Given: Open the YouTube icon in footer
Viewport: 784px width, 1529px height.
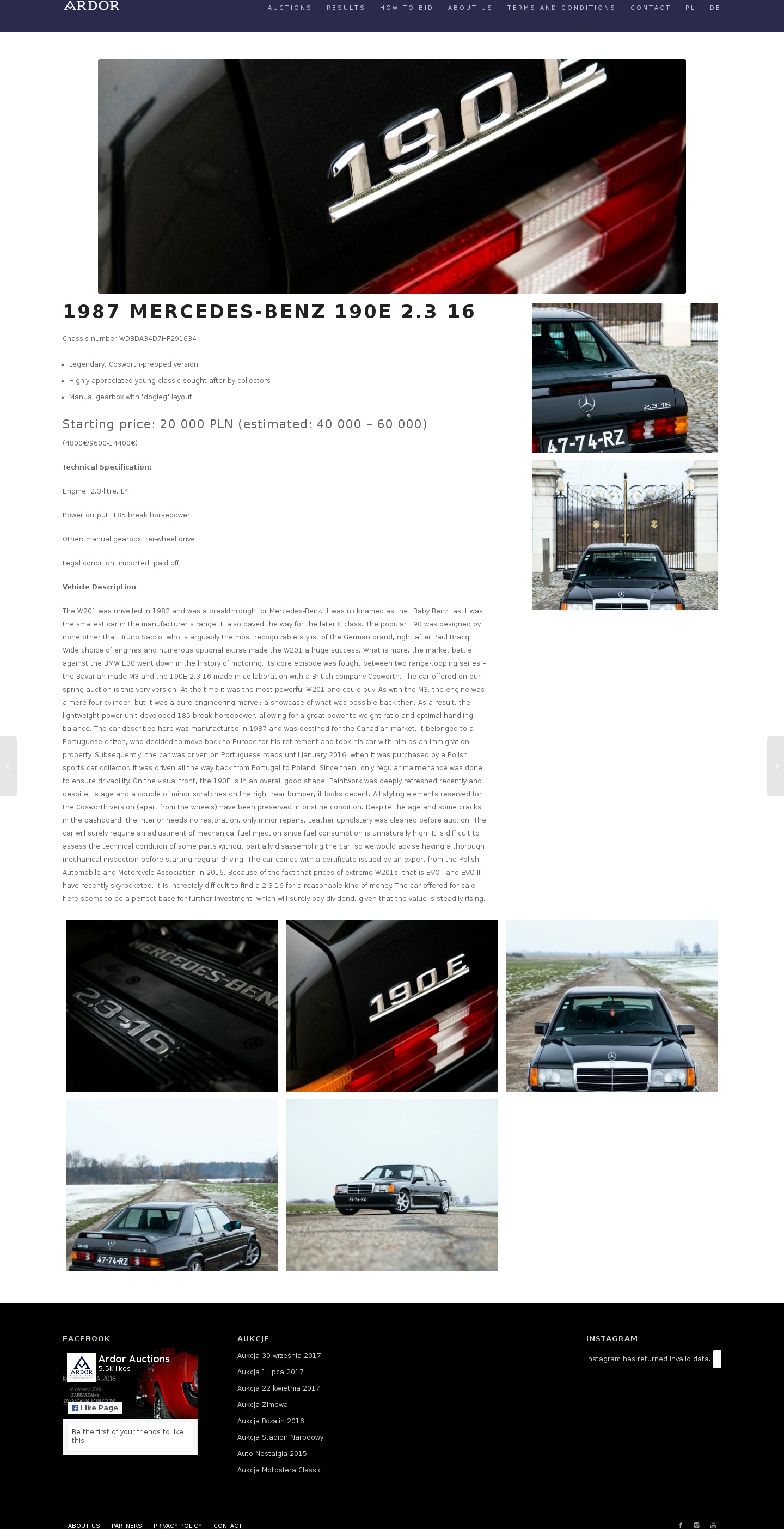Looking at the screenshot, I should [x=713, y=1525].
